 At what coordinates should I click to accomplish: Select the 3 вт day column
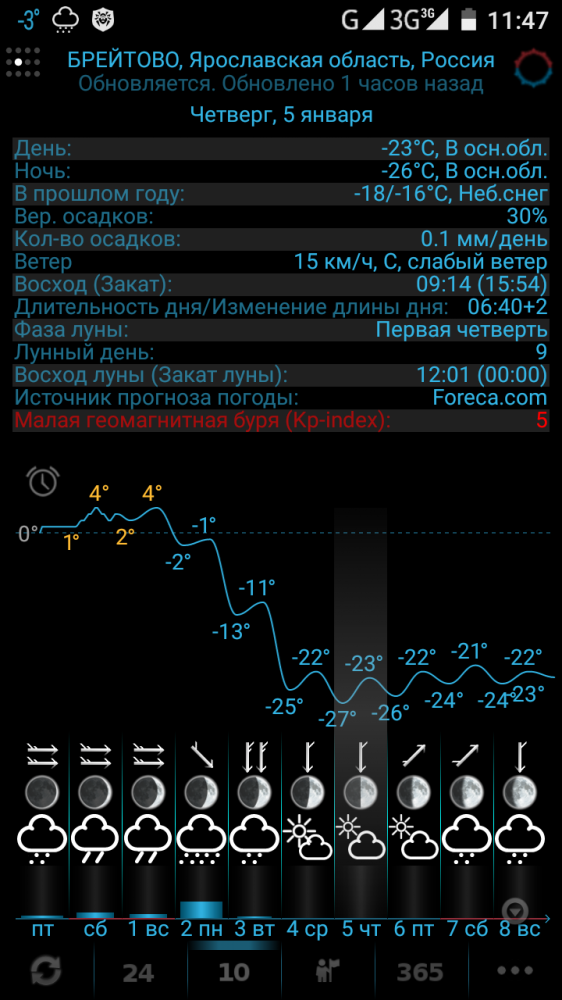[255, 928]
